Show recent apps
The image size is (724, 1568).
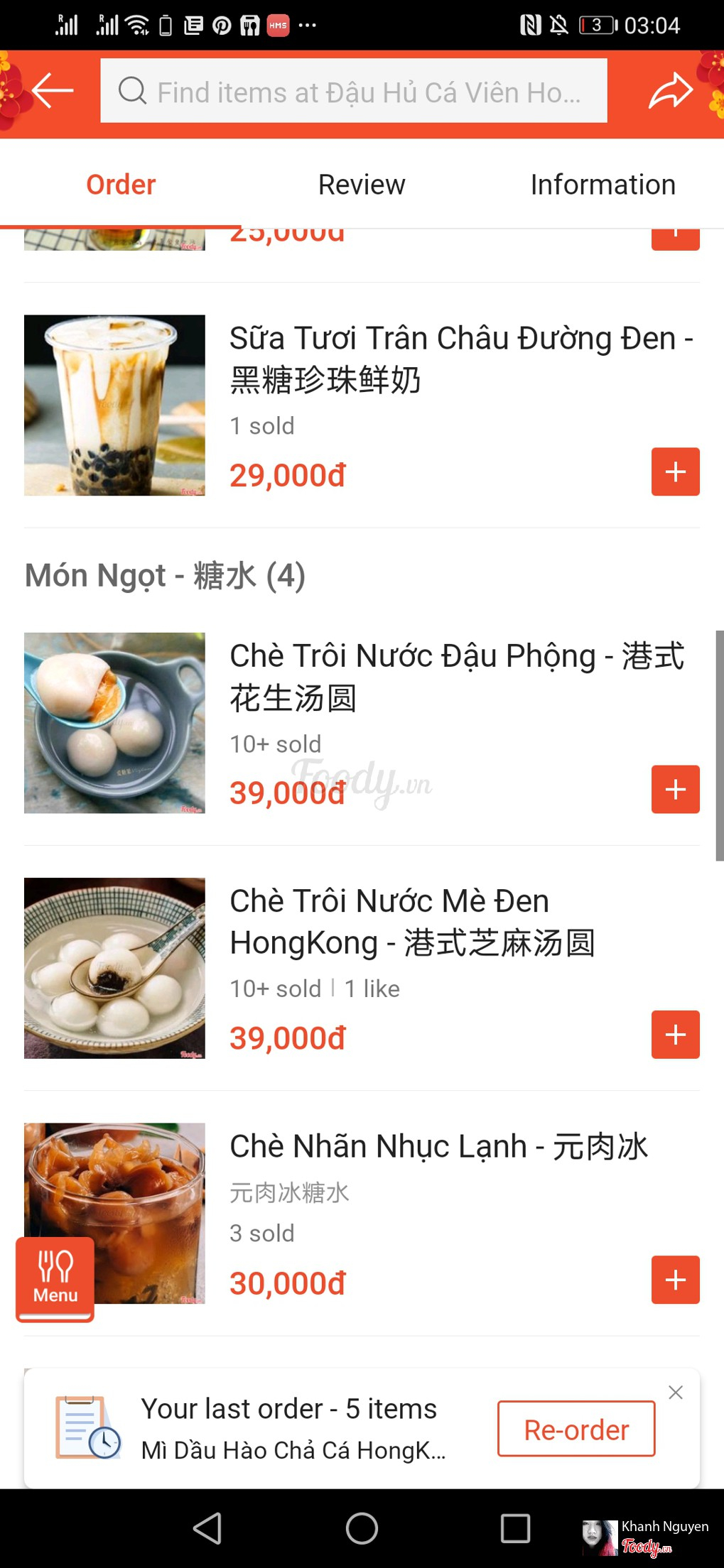pos(515,1528)
